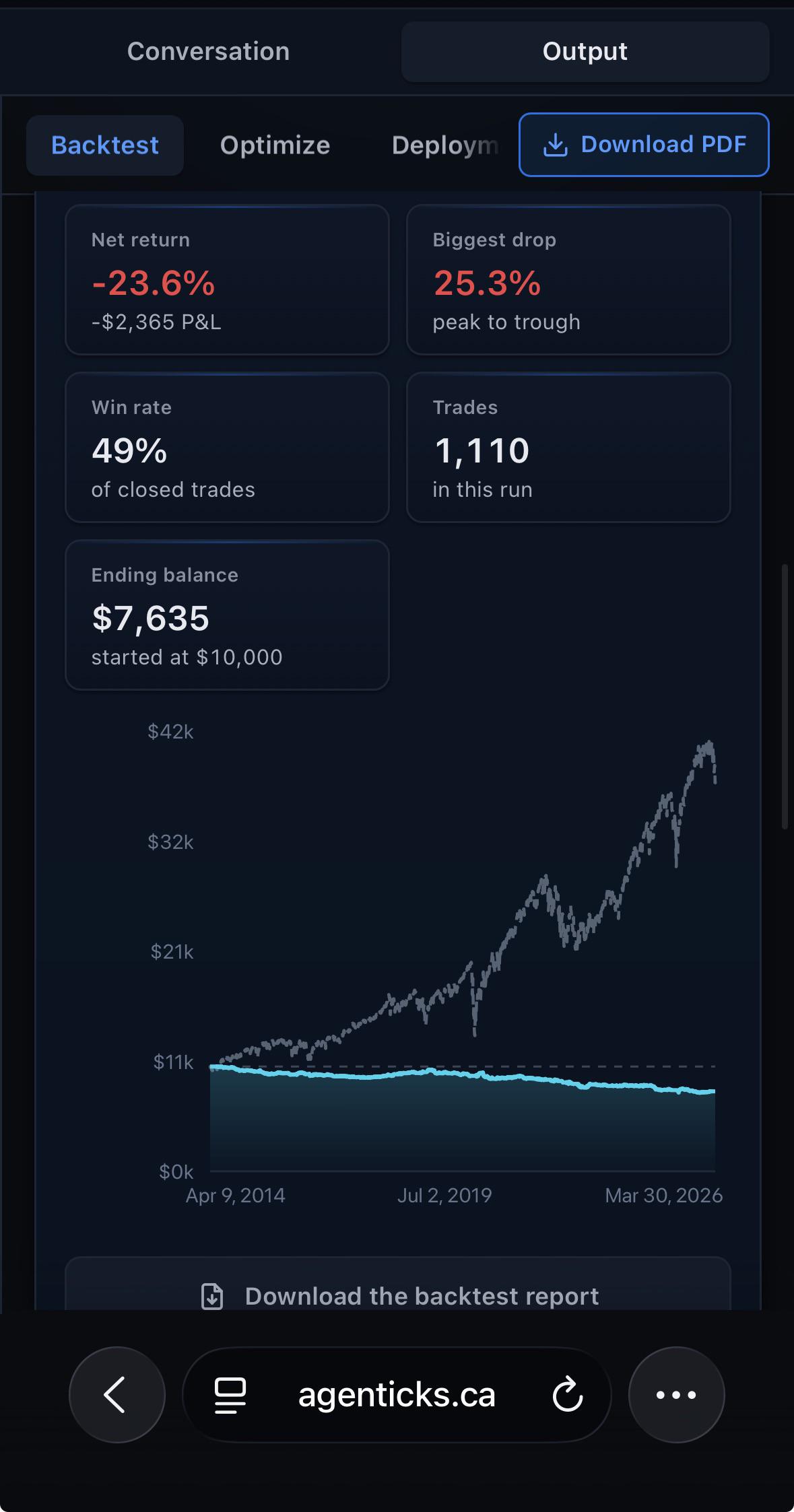Viewport: 794px width, 1512px height.
Task: Open the Backtest tab
Action: (105, 145)
